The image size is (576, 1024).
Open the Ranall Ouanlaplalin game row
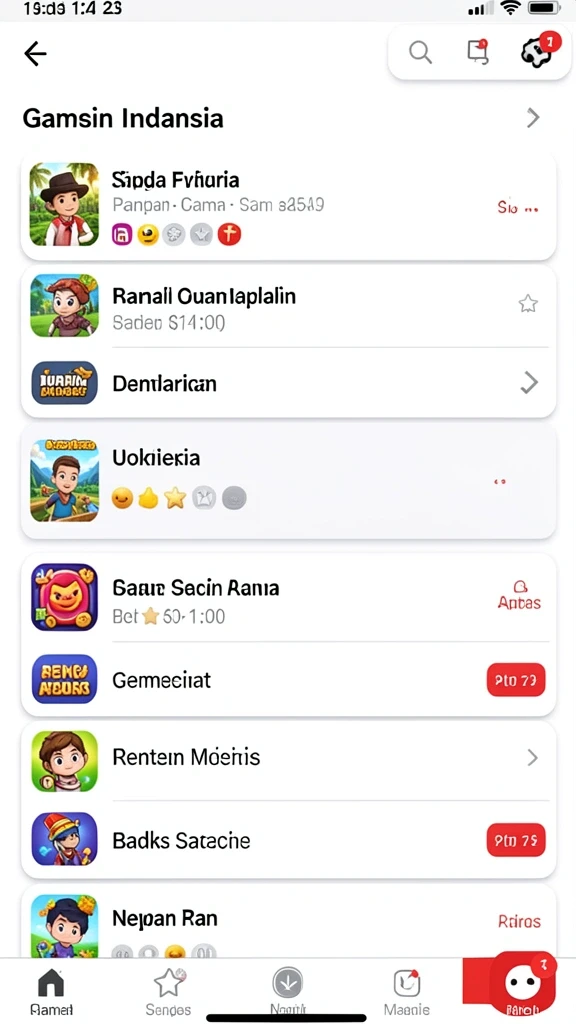289,305
